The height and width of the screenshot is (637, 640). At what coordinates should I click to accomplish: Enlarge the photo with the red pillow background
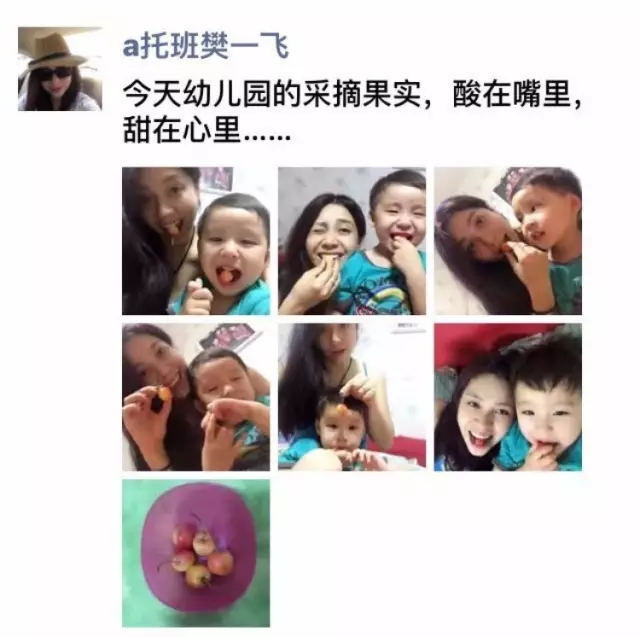(x=507, y=397)
